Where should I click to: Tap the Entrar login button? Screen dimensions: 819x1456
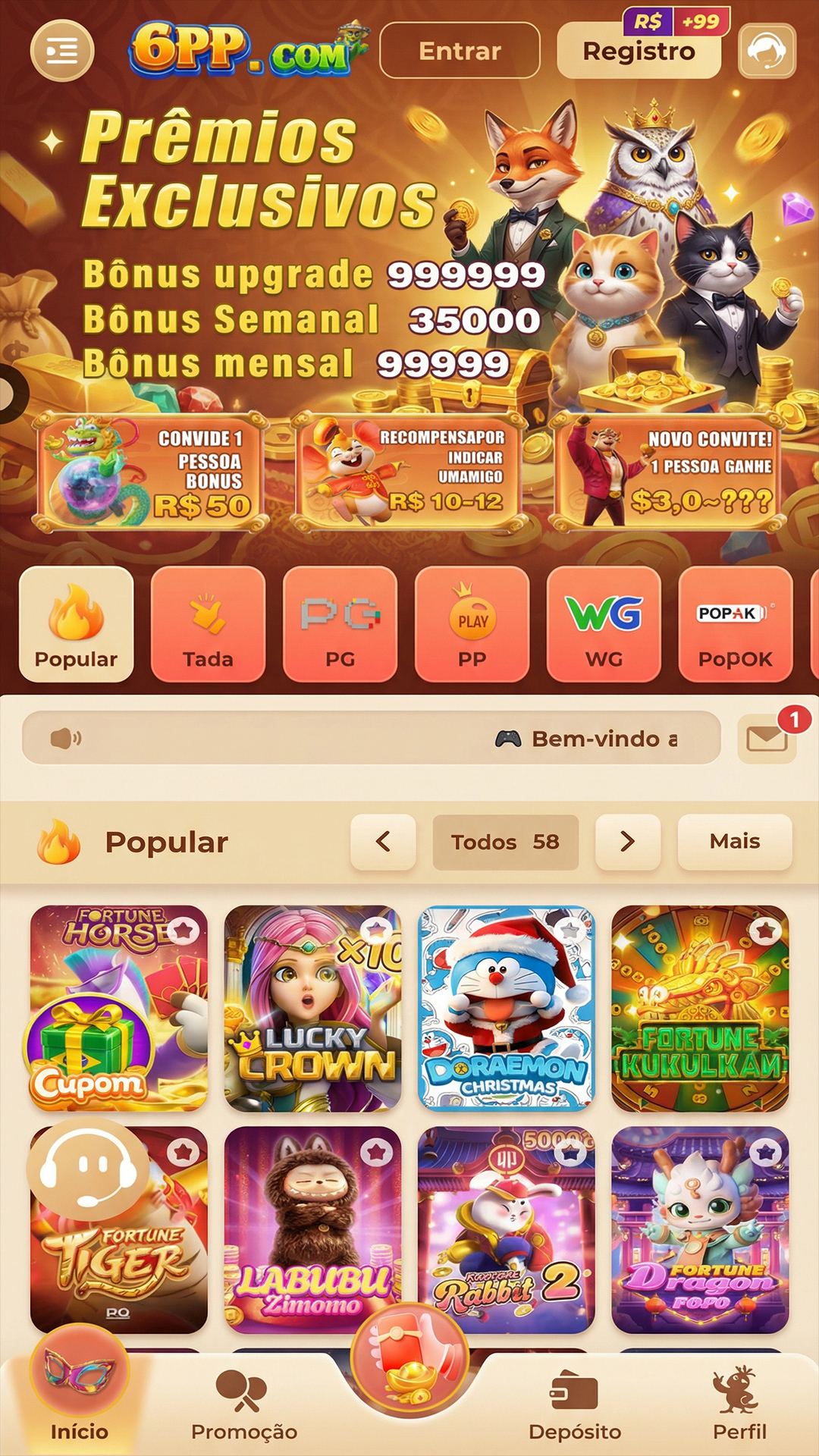coord(460,51)
